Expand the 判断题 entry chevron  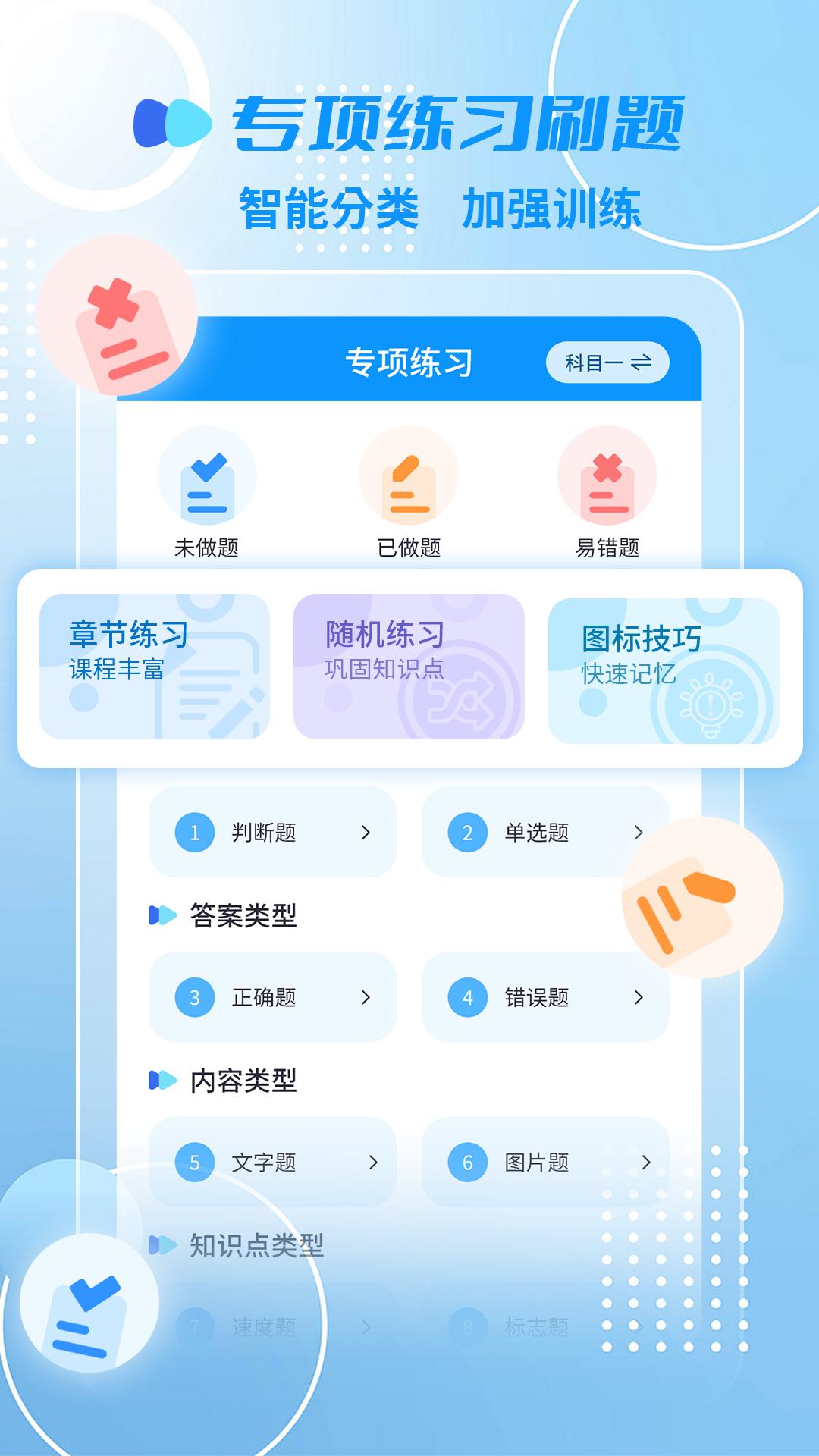click(365, 833)
